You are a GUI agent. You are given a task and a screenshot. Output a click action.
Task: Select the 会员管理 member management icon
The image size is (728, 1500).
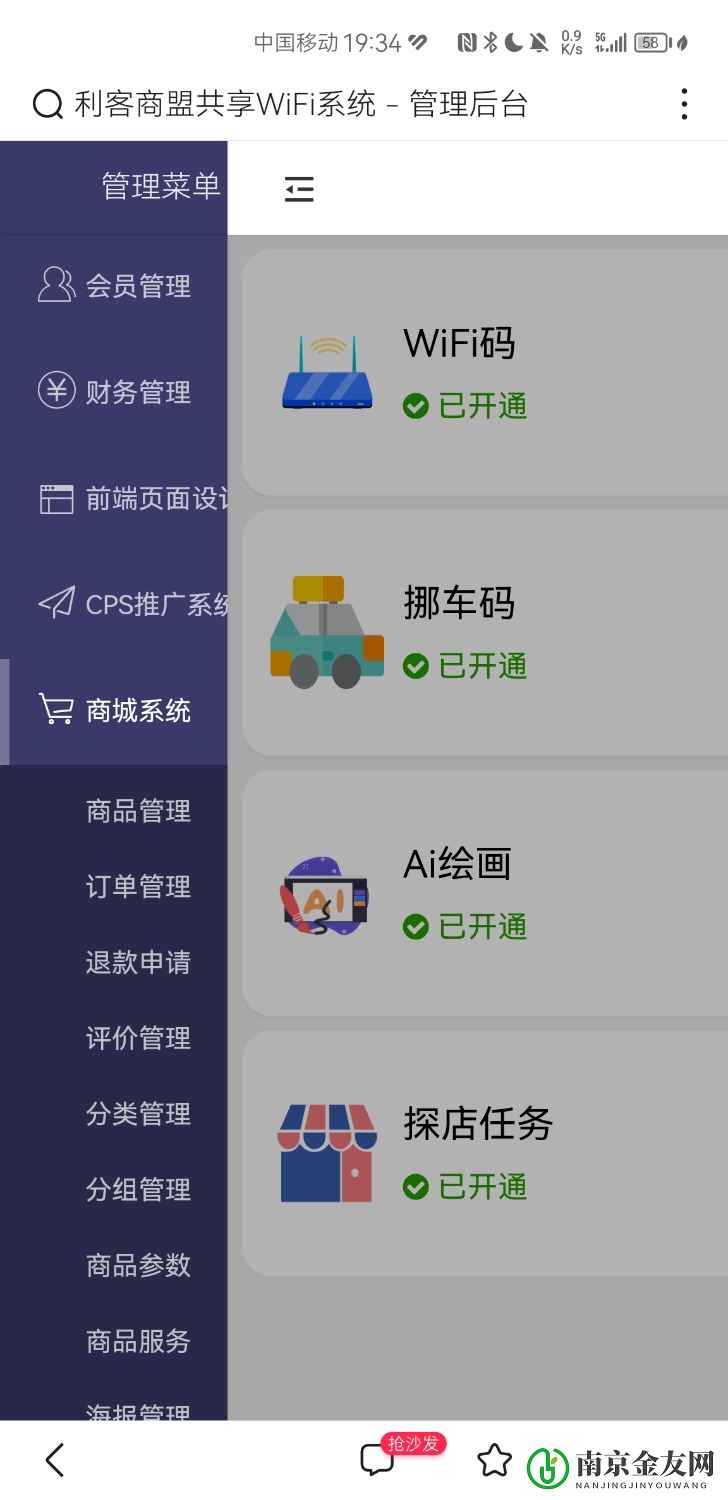[55, 285]
